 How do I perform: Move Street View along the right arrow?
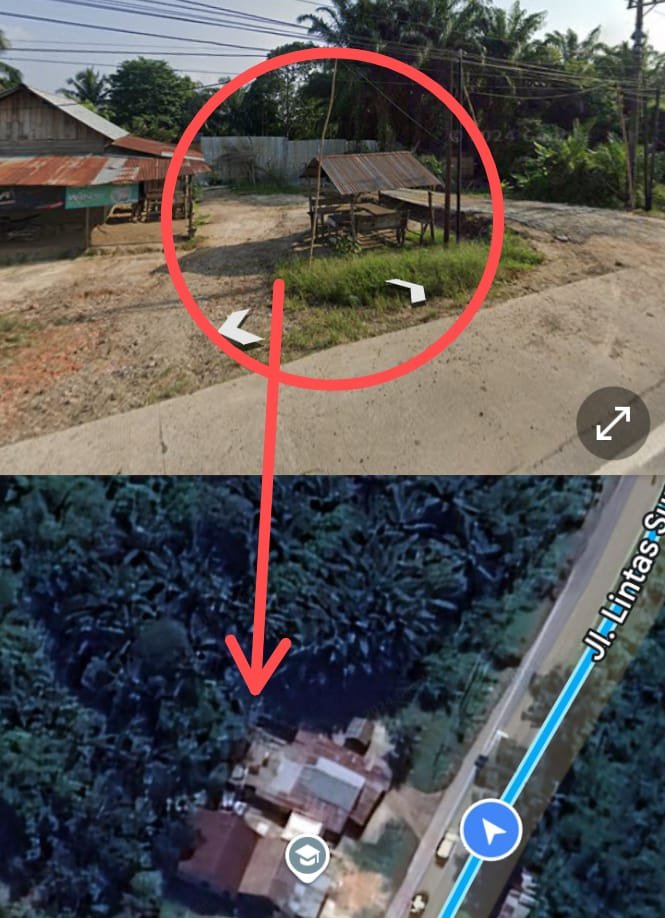pos(407,290)
